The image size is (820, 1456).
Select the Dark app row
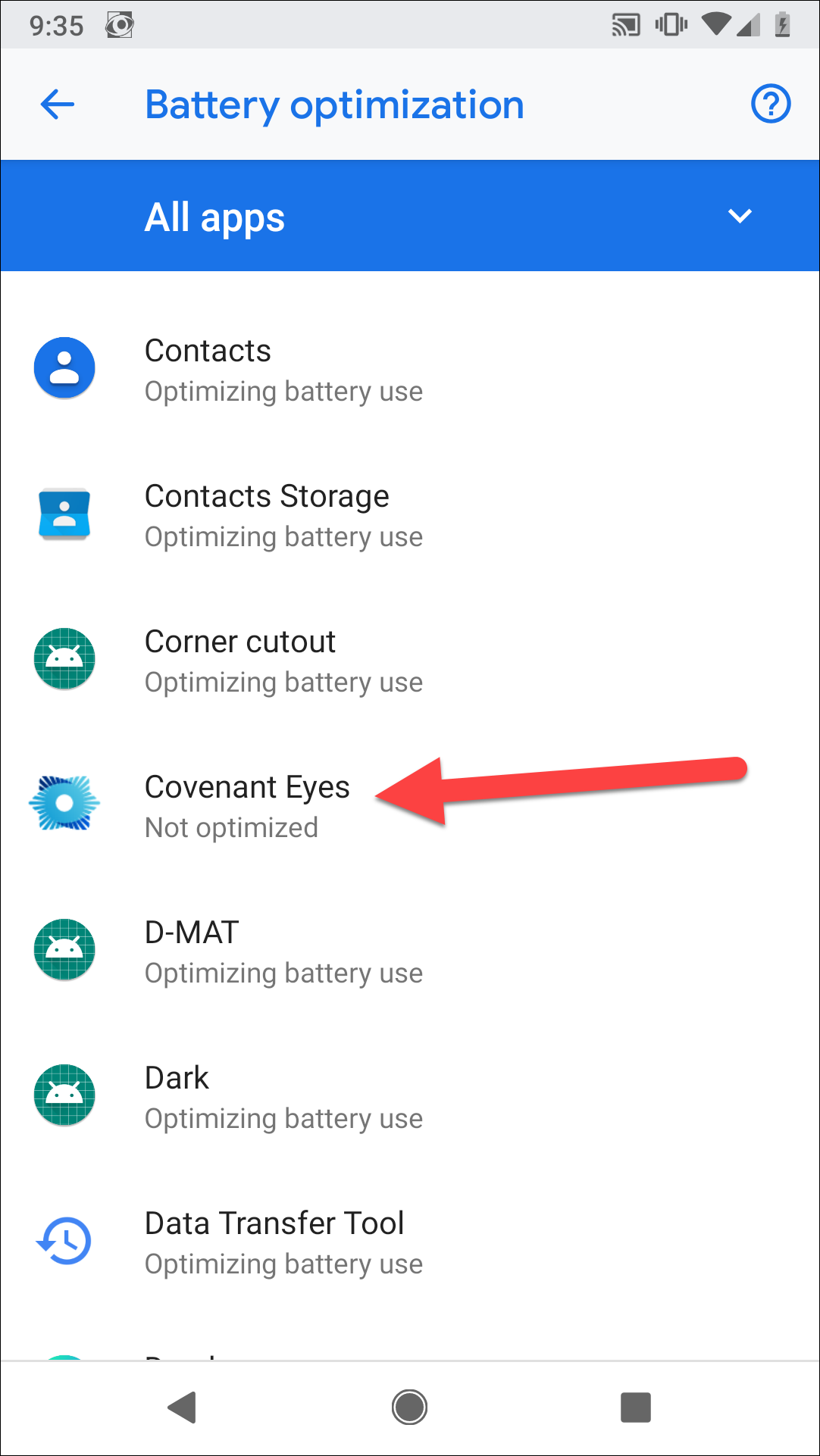410,1096
